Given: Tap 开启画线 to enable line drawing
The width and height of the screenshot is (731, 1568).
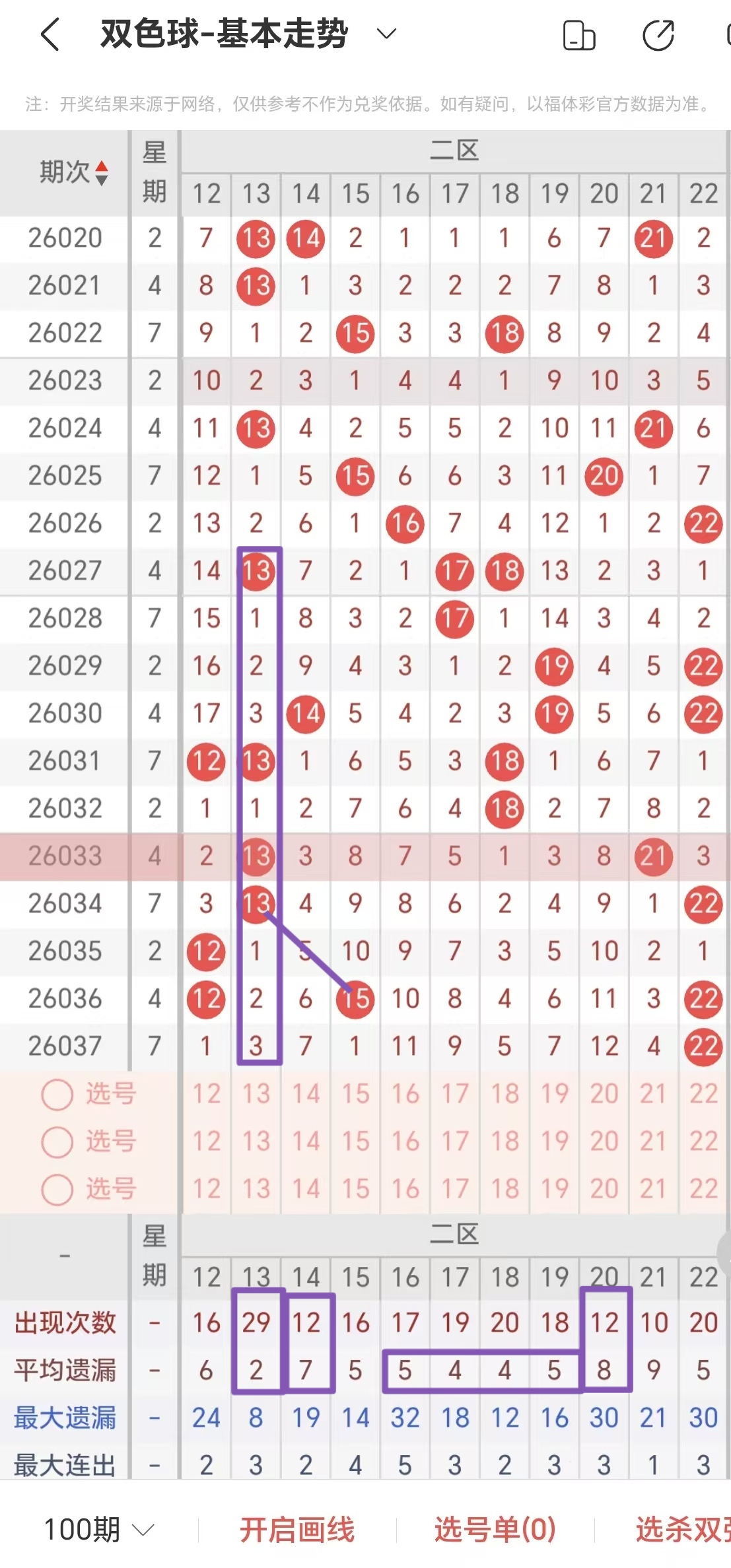Looking at the screenshot, I should point(297,1529).
